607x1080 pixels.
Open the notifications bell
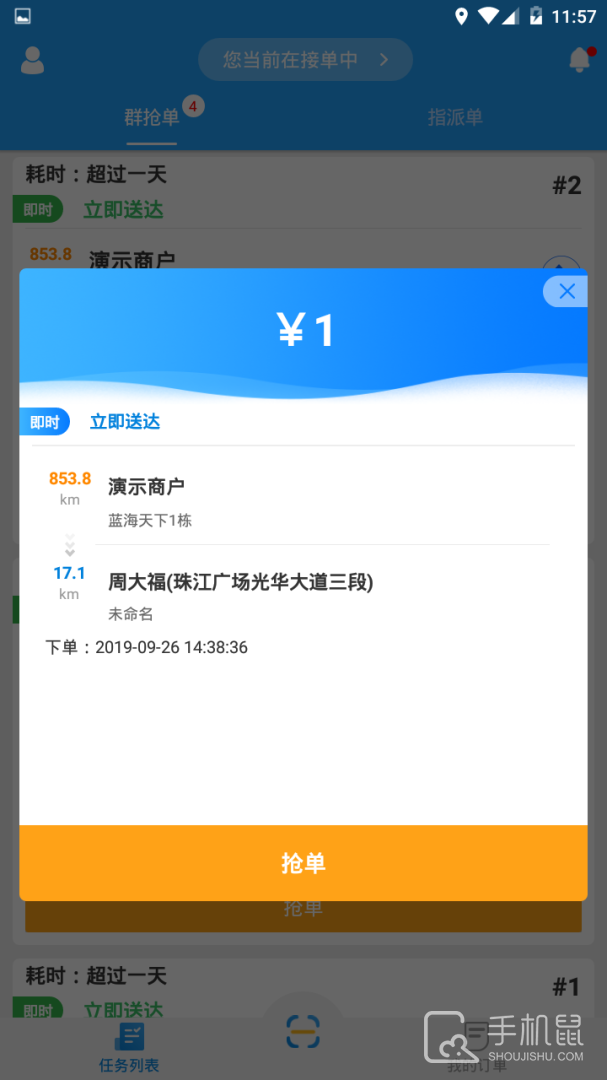579,60
